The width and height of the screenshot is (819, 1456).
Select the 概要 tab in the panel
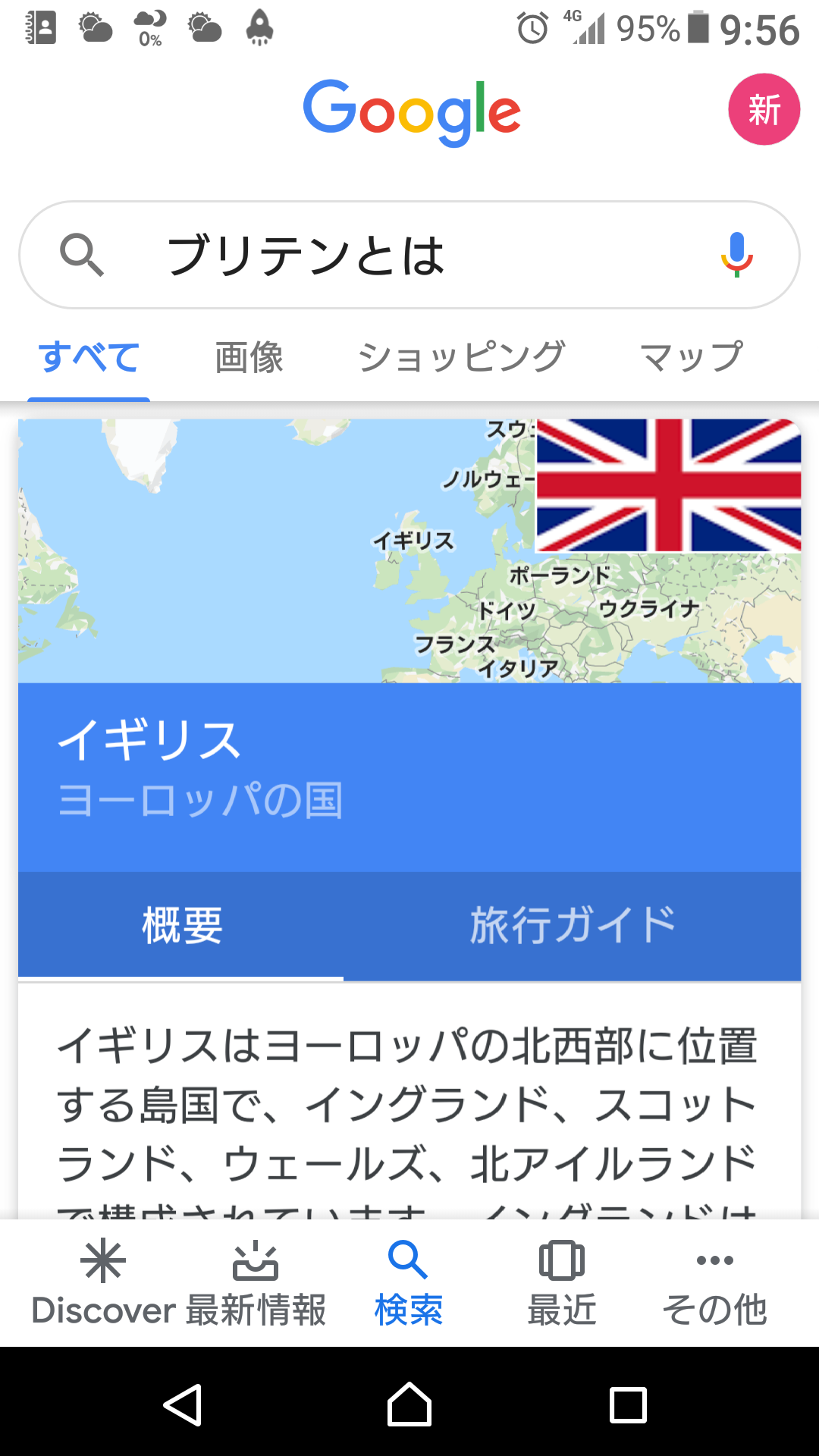[x=182, y=926]
